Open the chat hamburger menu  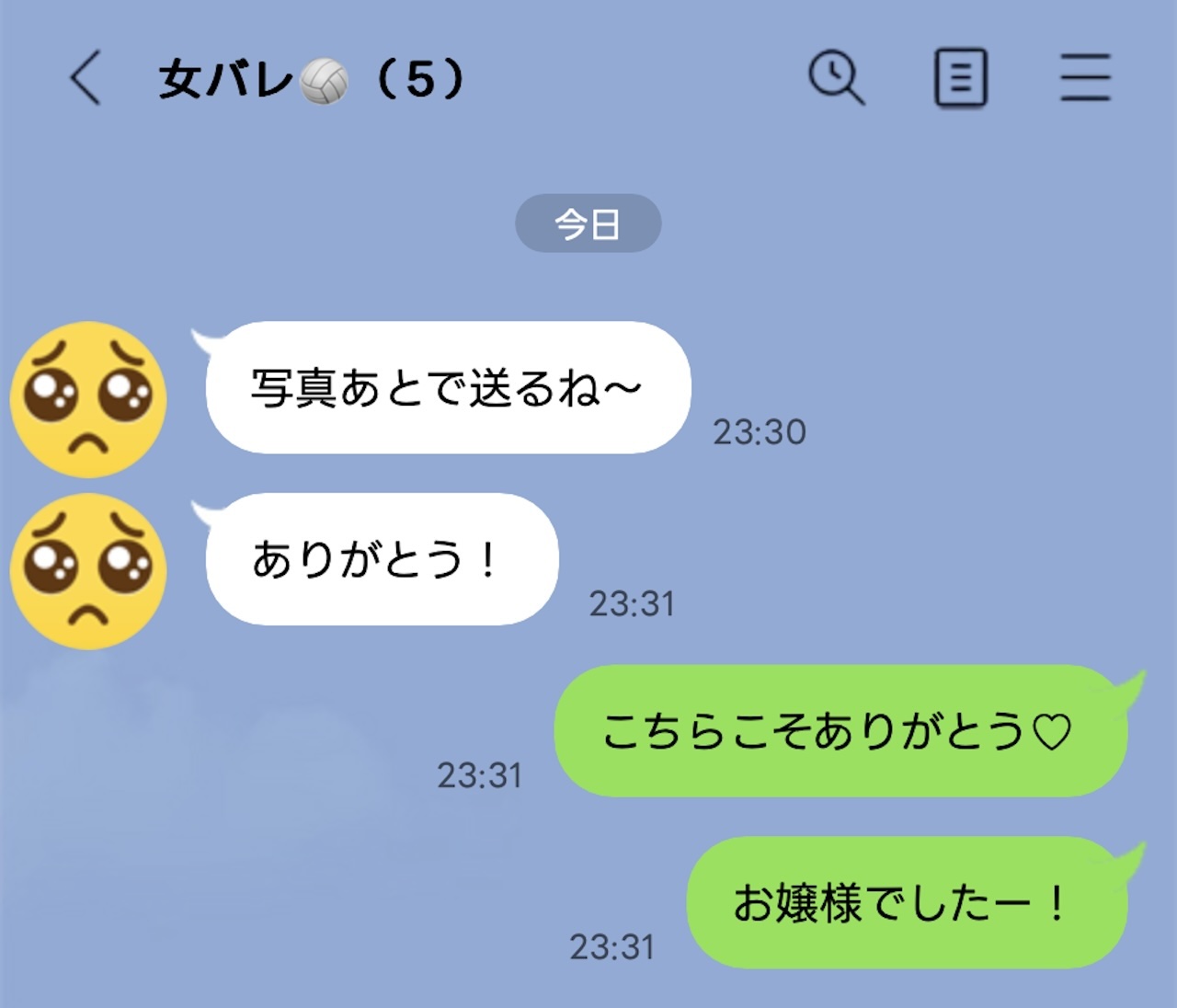tap(1085, 77)
